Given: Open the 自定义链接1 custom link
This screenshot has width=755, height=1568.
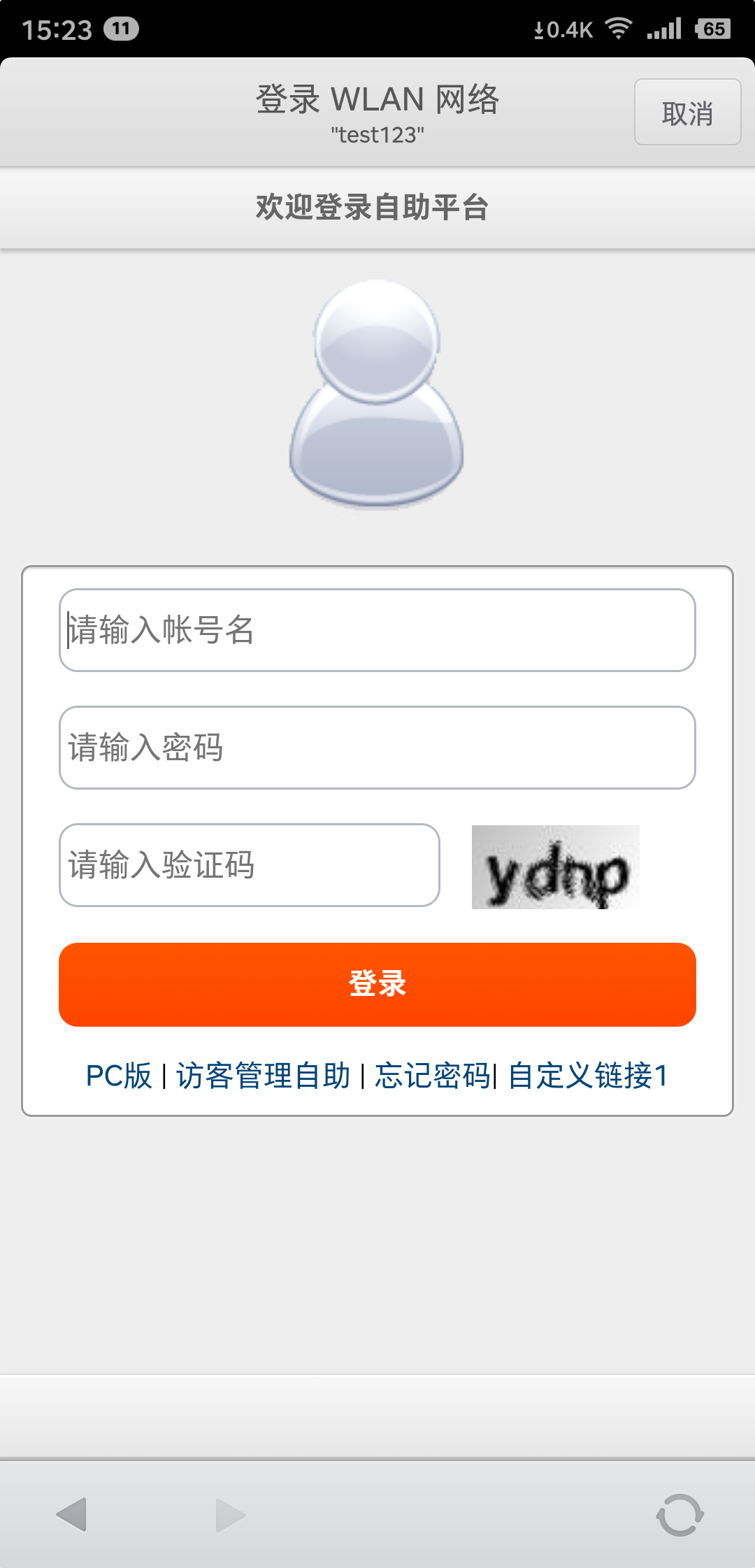Looking at the screenshot, I should point(588,1076).
